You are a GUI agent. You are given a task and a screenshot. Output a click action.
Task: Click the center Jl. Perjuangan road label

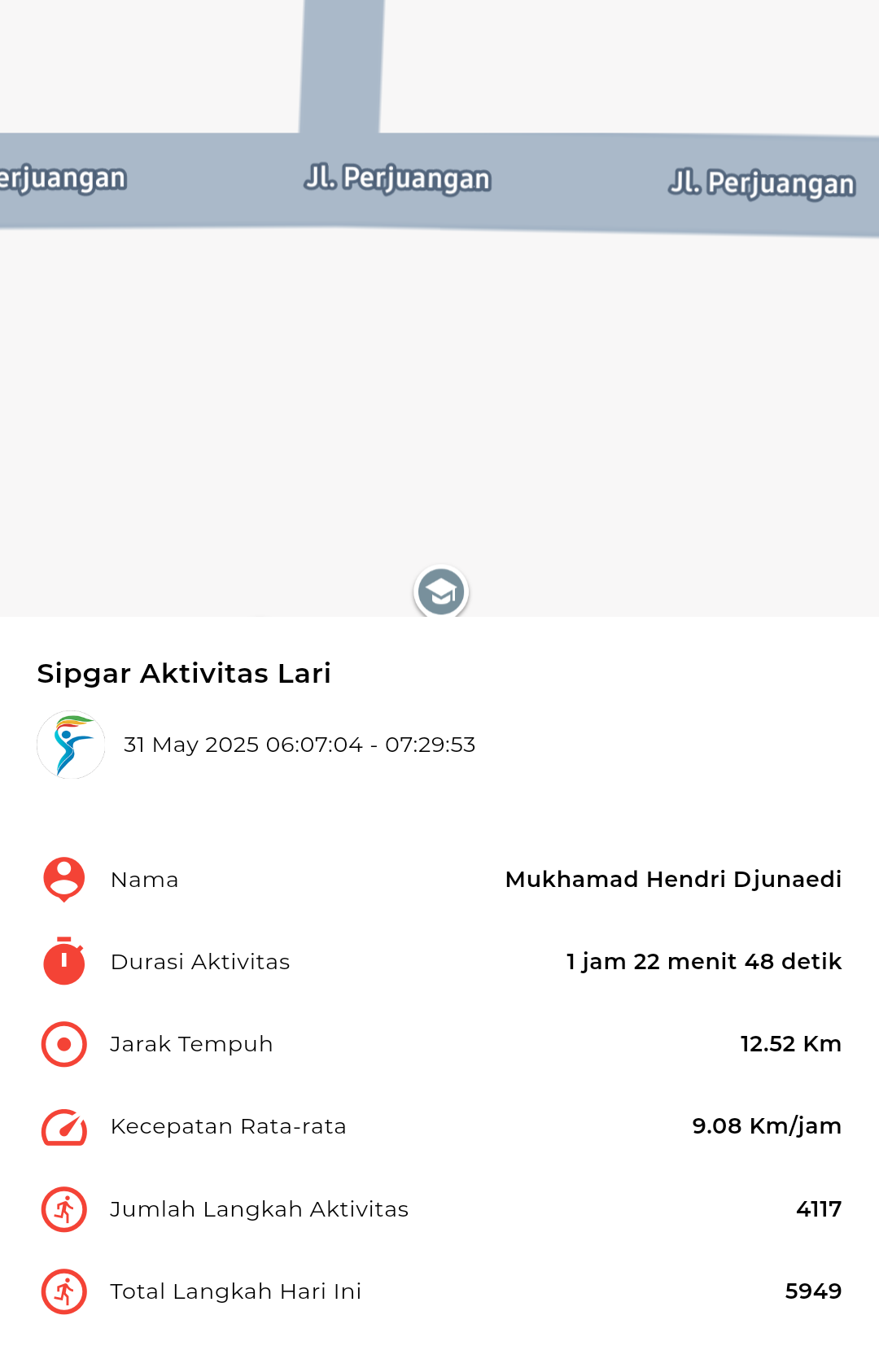pyautogui.click(x=399, y=178)
